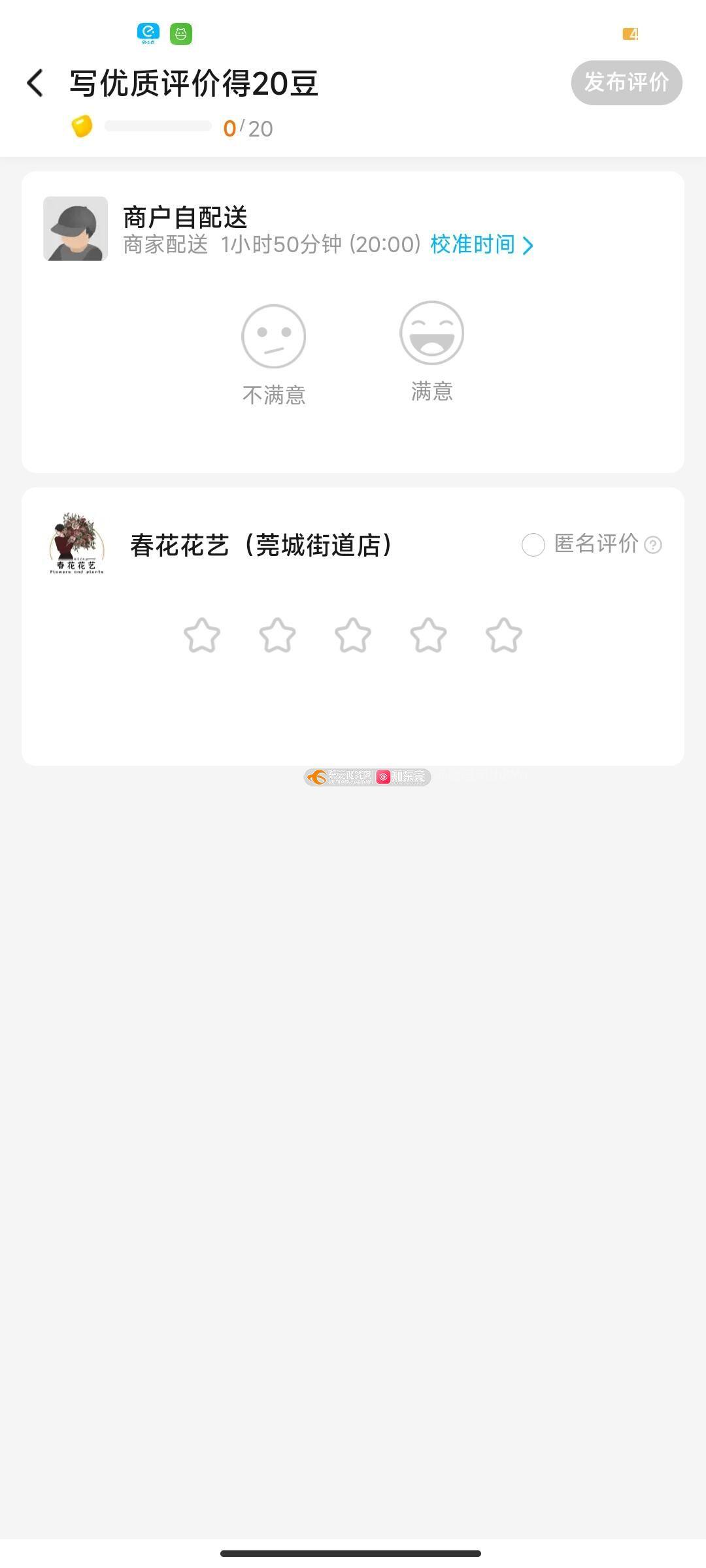The image size is (706, 1568).
Task: Give the shop two stars
Action: point(277,635)
